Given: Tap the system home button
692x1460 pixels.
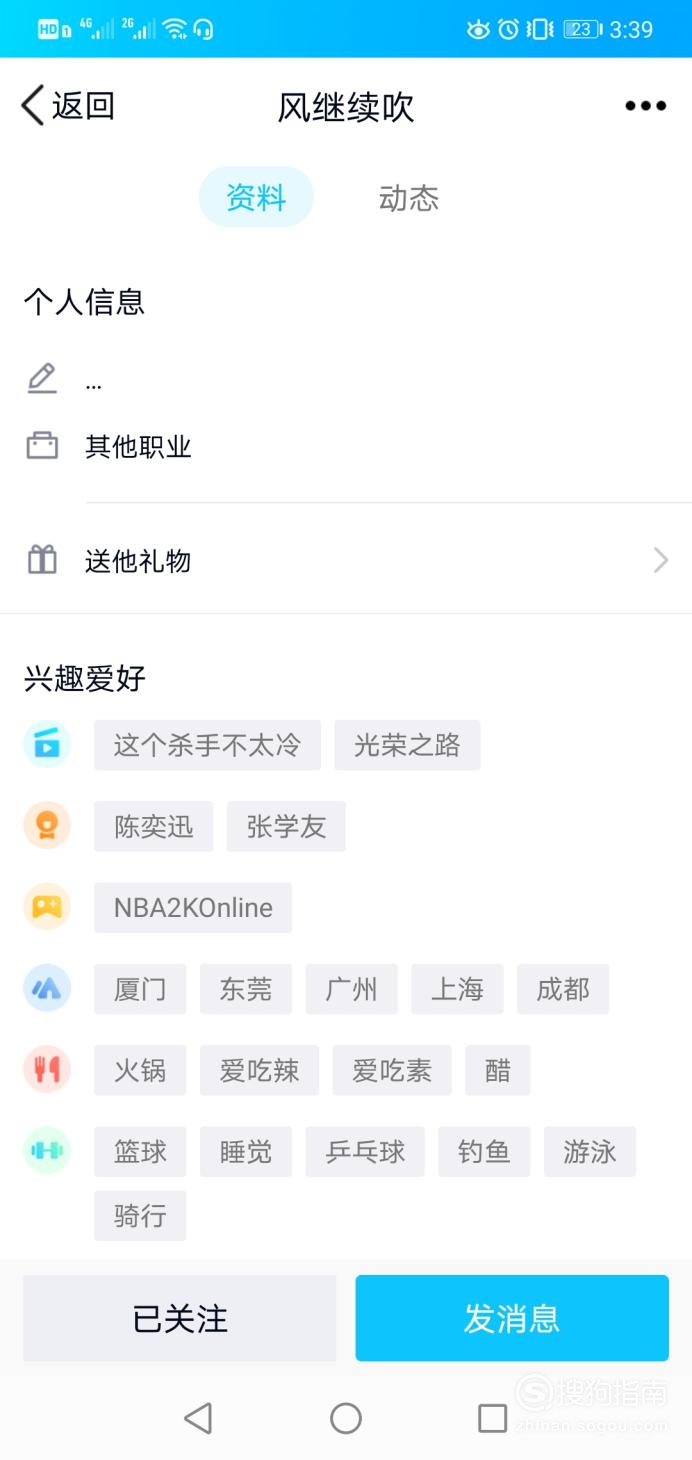Looking at the screenshot, I should (x=346, y=1417).
